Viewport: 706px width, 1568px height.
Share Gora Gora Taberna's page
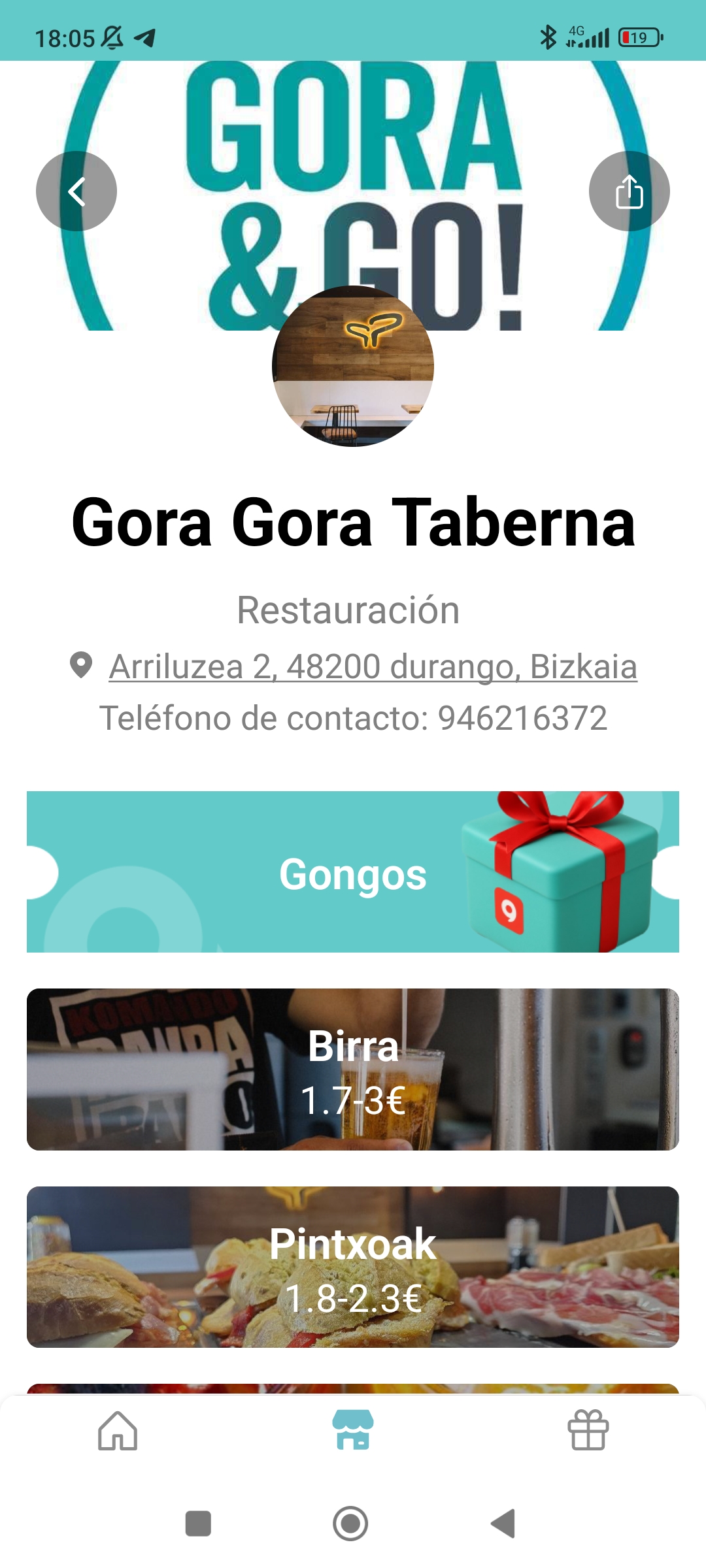tap(629, 191)
